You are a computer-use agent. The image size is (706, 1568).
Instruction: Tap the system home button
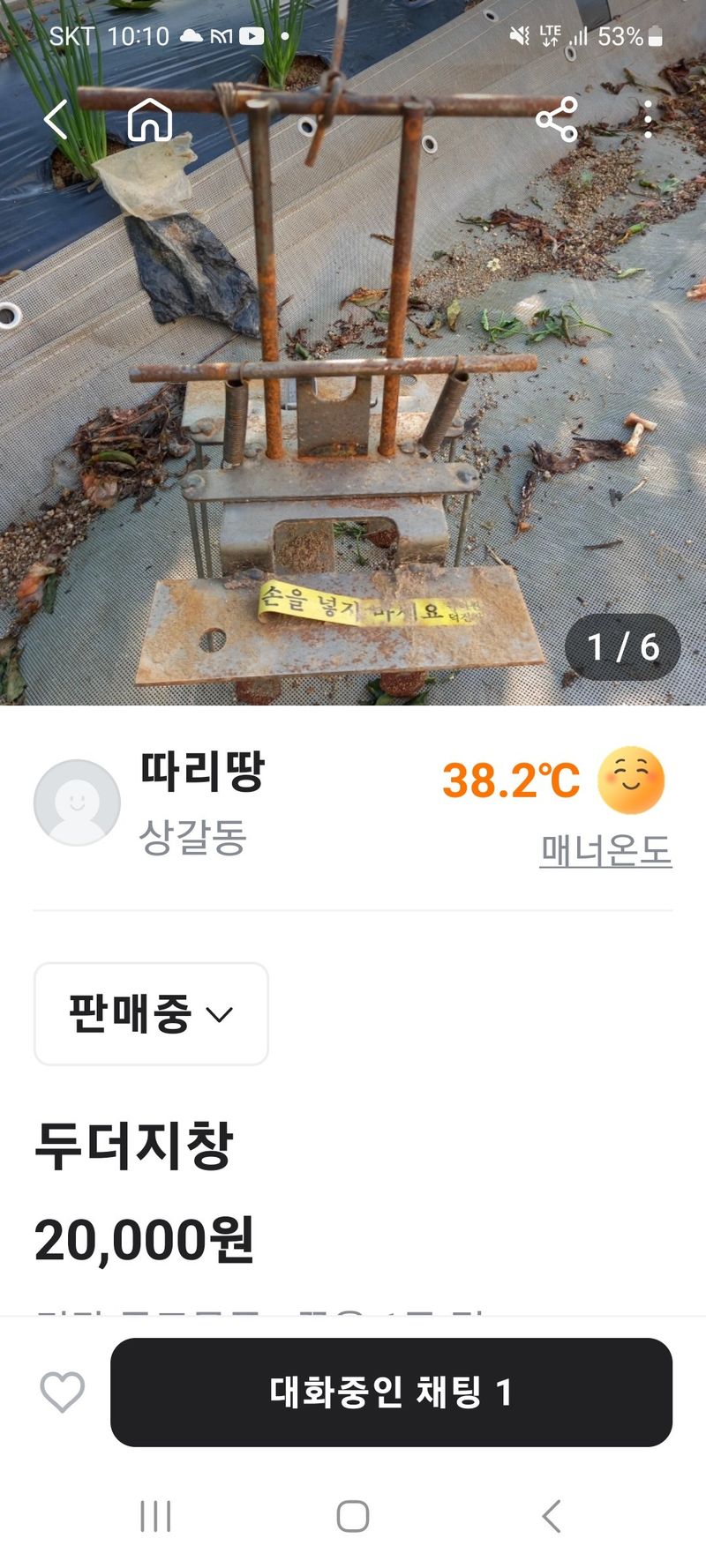tap(353, 1517)
